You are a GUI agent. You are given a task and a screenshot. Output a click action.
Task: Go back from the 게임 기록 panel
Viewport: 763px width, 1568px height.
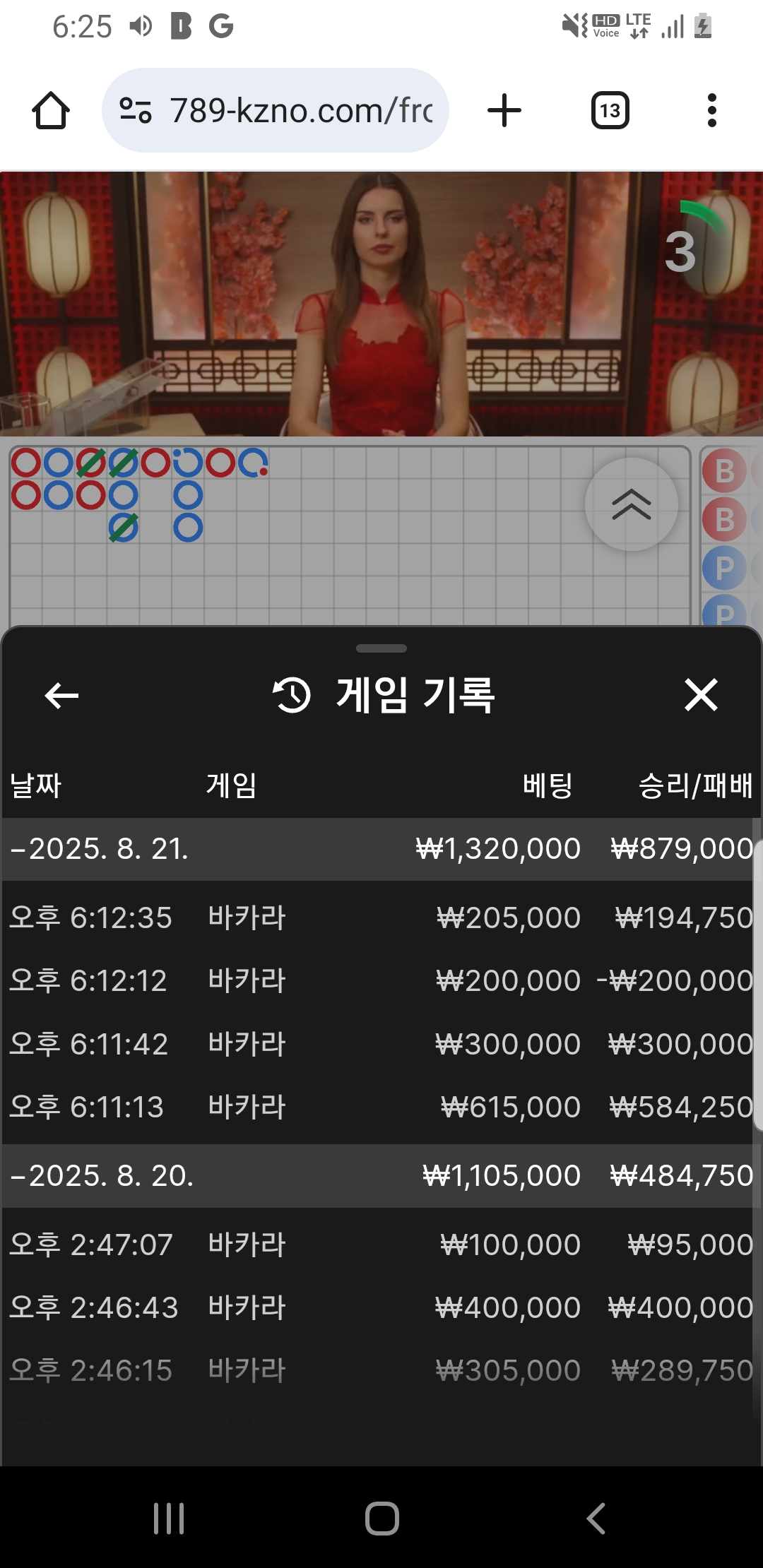click(x=61, y=696)
